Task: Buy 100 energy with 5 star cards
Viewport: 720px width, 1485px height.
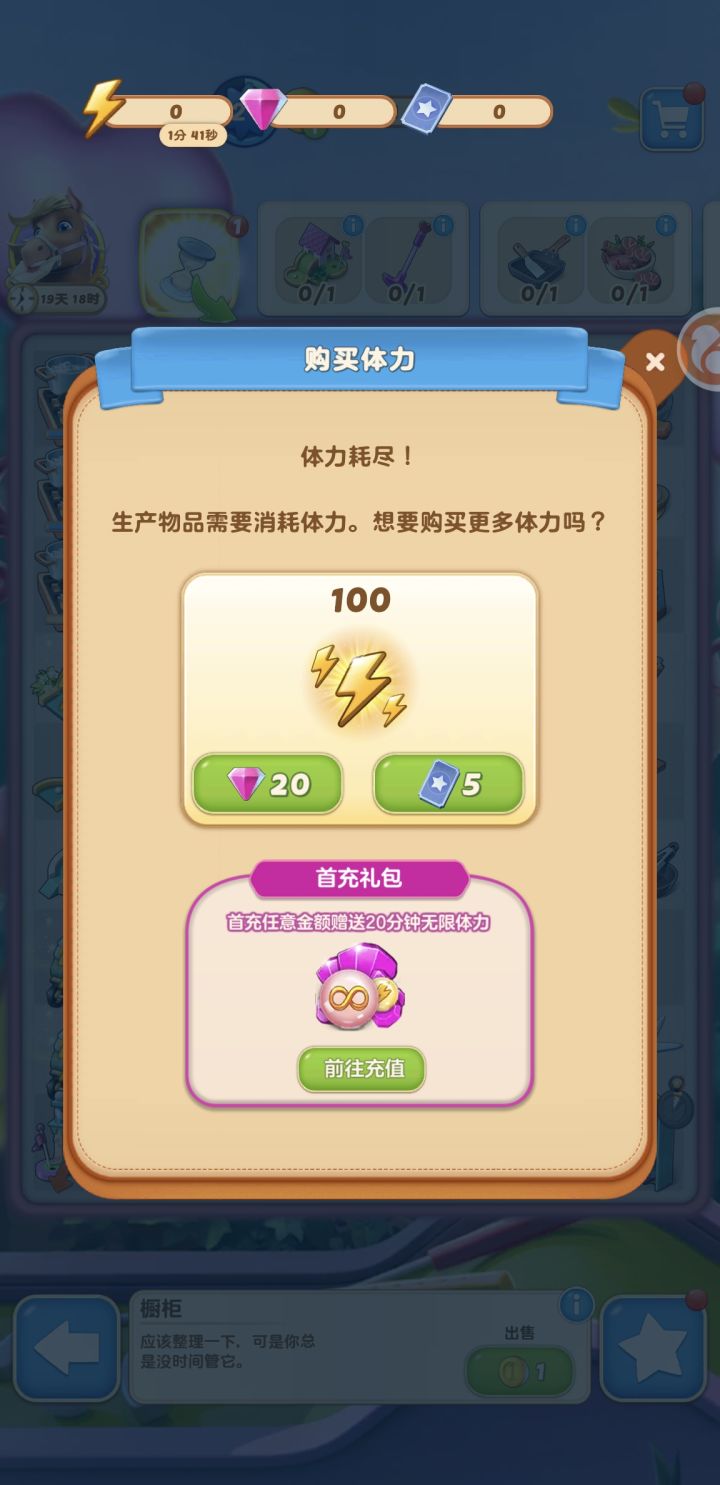Action: click(449, 784)
